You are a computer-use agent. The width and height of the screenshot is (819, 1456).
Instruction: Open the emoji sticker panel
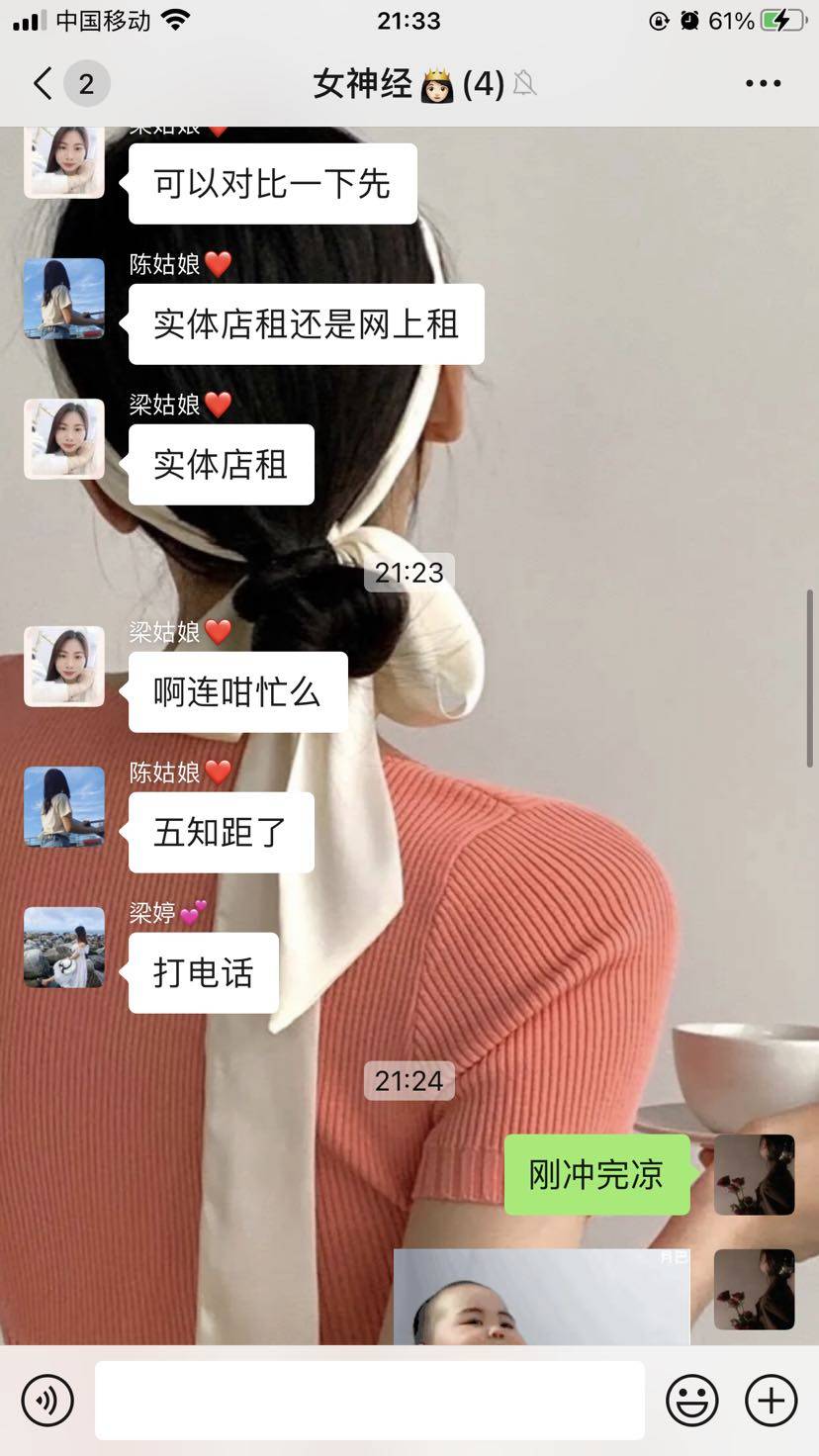(x=691, y=1400)
